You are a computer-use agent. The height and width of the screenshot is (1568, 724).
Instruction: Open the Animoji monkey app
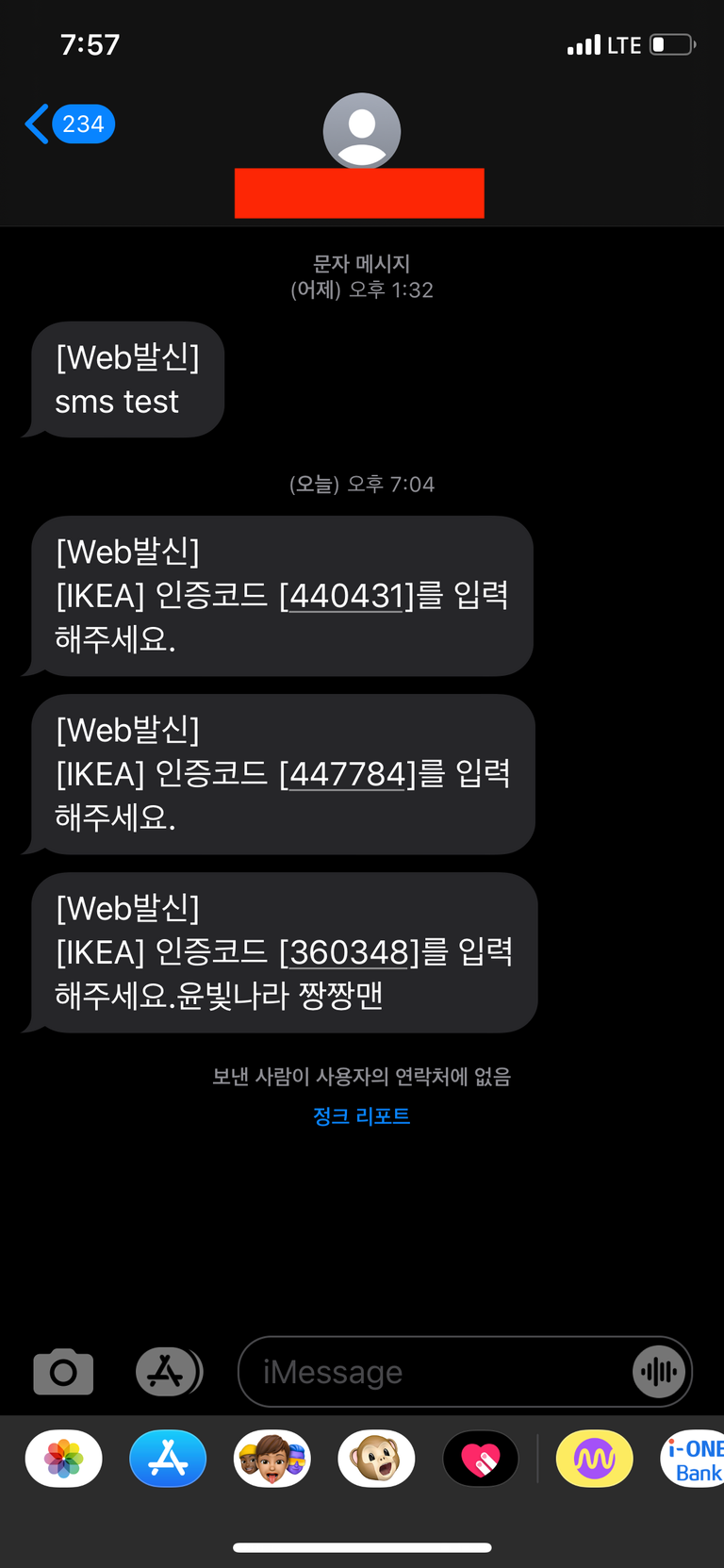click(376, 1459)
